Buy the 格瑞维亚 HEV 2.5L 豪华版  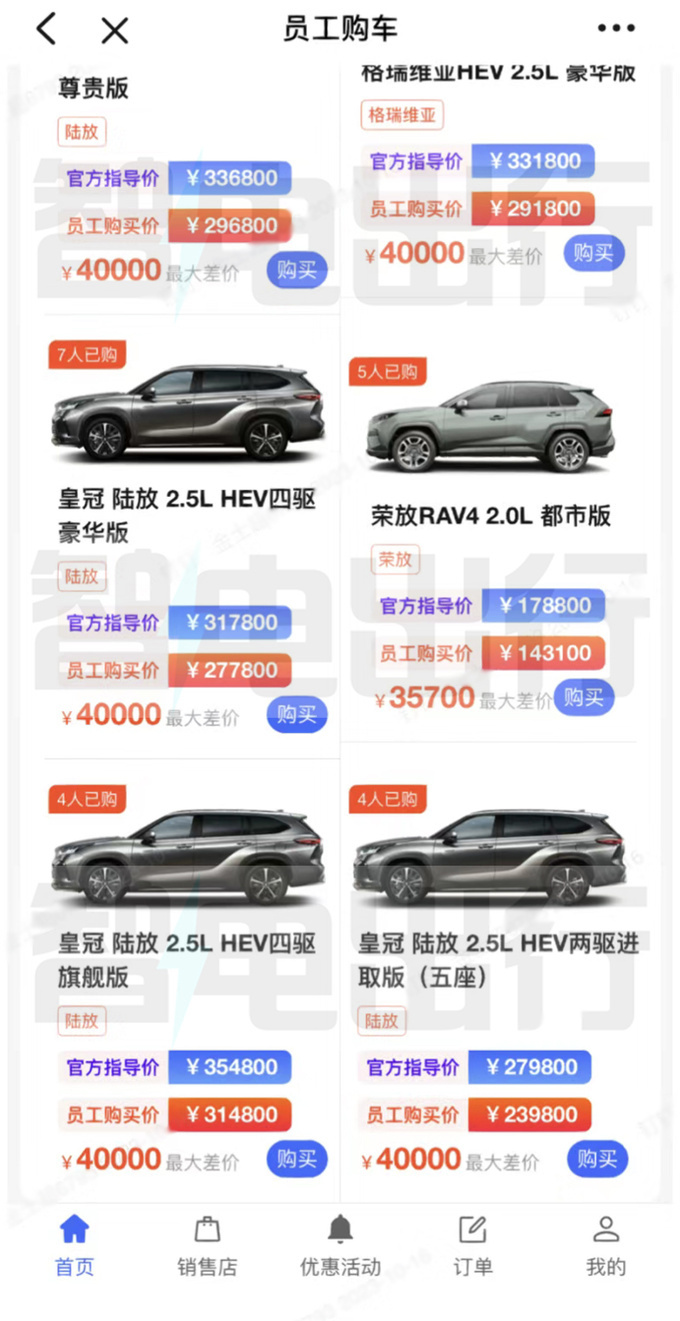(594, 253)
